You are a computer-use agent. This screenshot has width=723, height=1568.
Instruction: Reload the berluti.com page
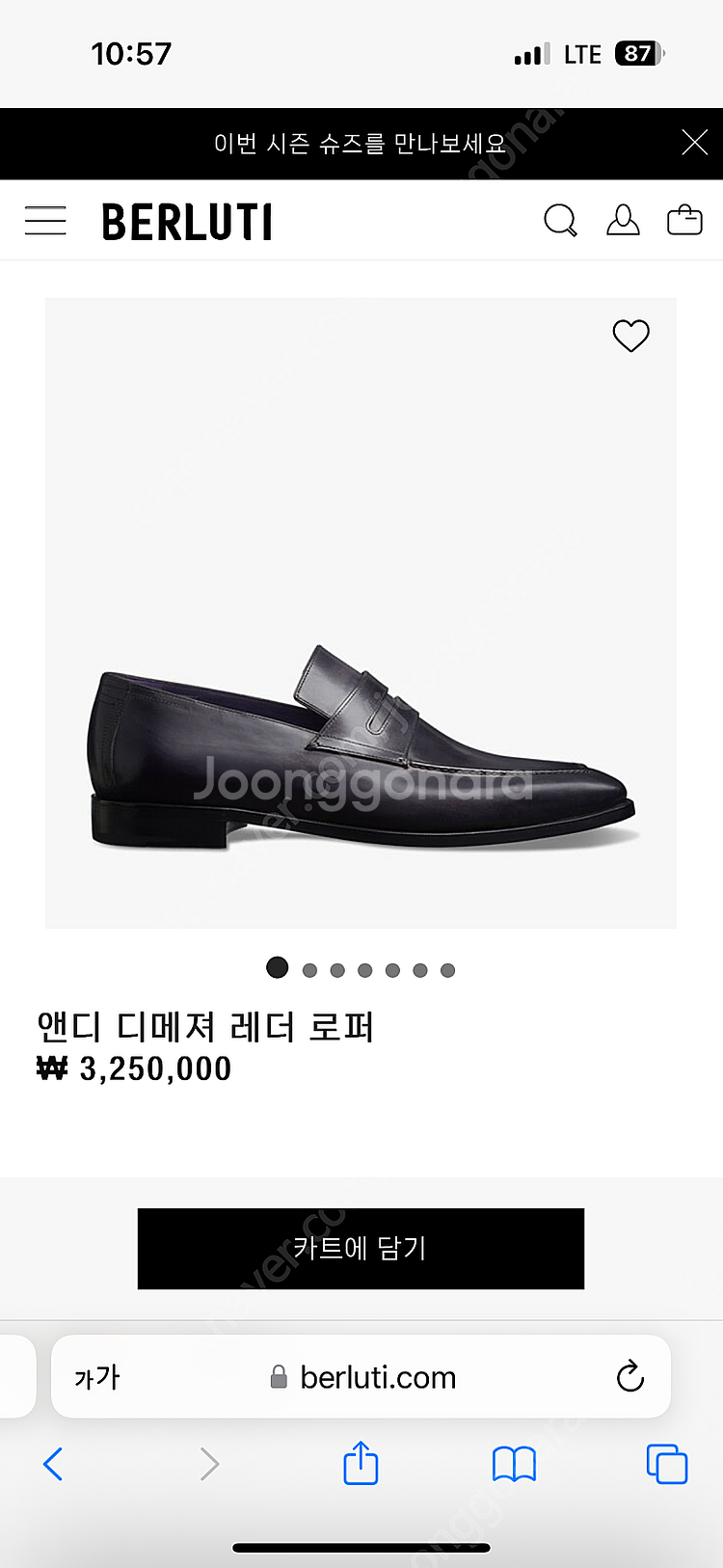pyautogui.click(x=630, y=1376)
